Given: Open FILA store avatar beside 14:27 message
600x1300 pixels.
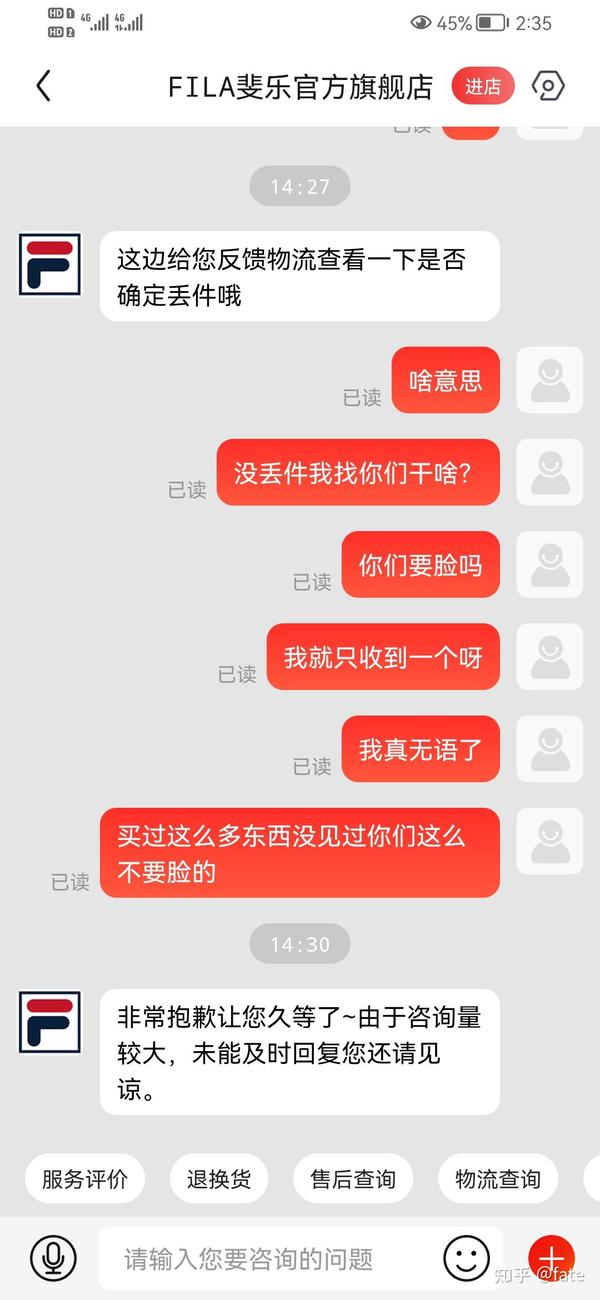Looking at the screenshot, I should pyautogui.click(x=50, y=264).
